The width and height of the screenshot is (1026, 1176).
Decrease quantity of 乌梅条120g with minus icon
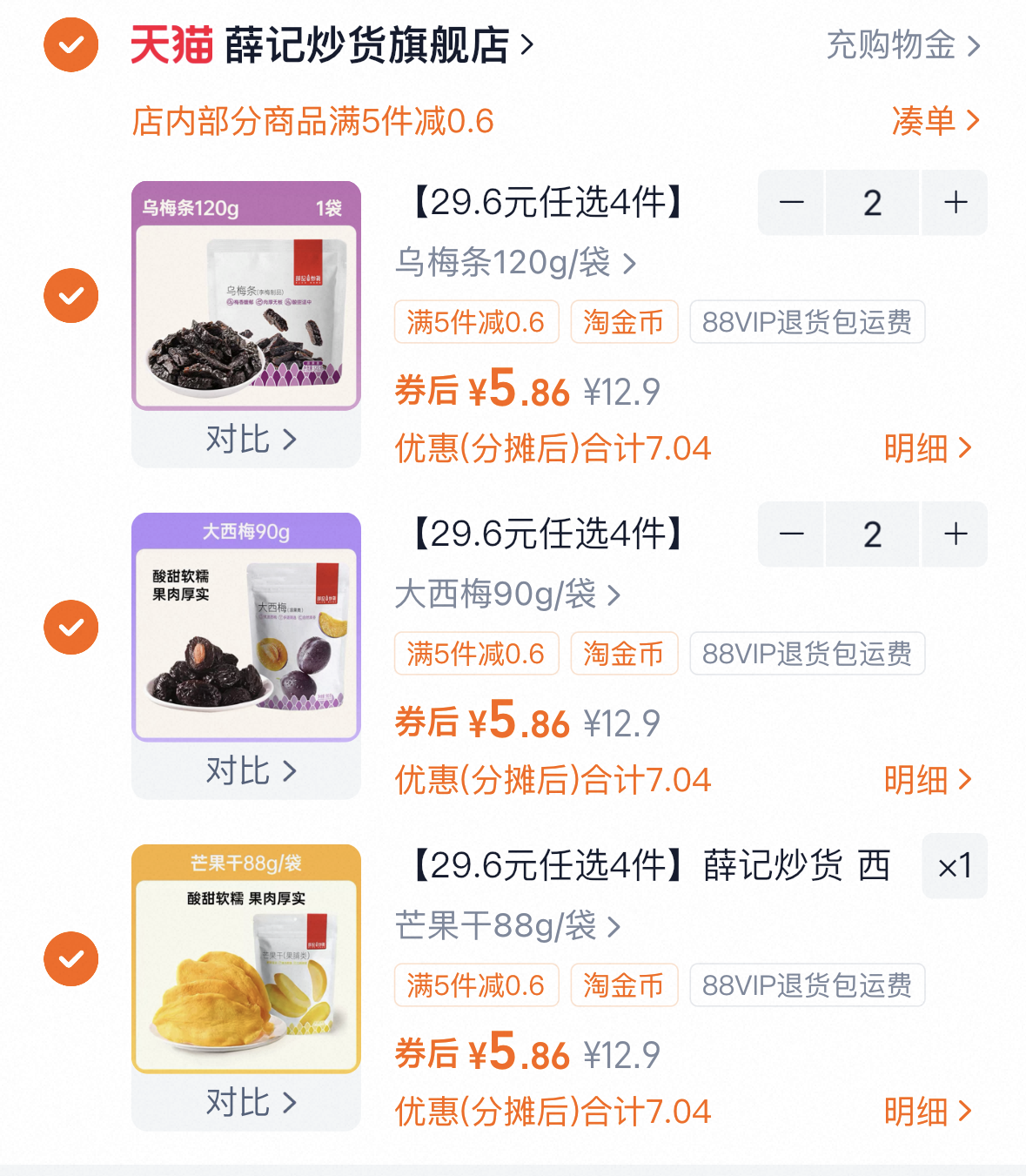click(790, 202)
